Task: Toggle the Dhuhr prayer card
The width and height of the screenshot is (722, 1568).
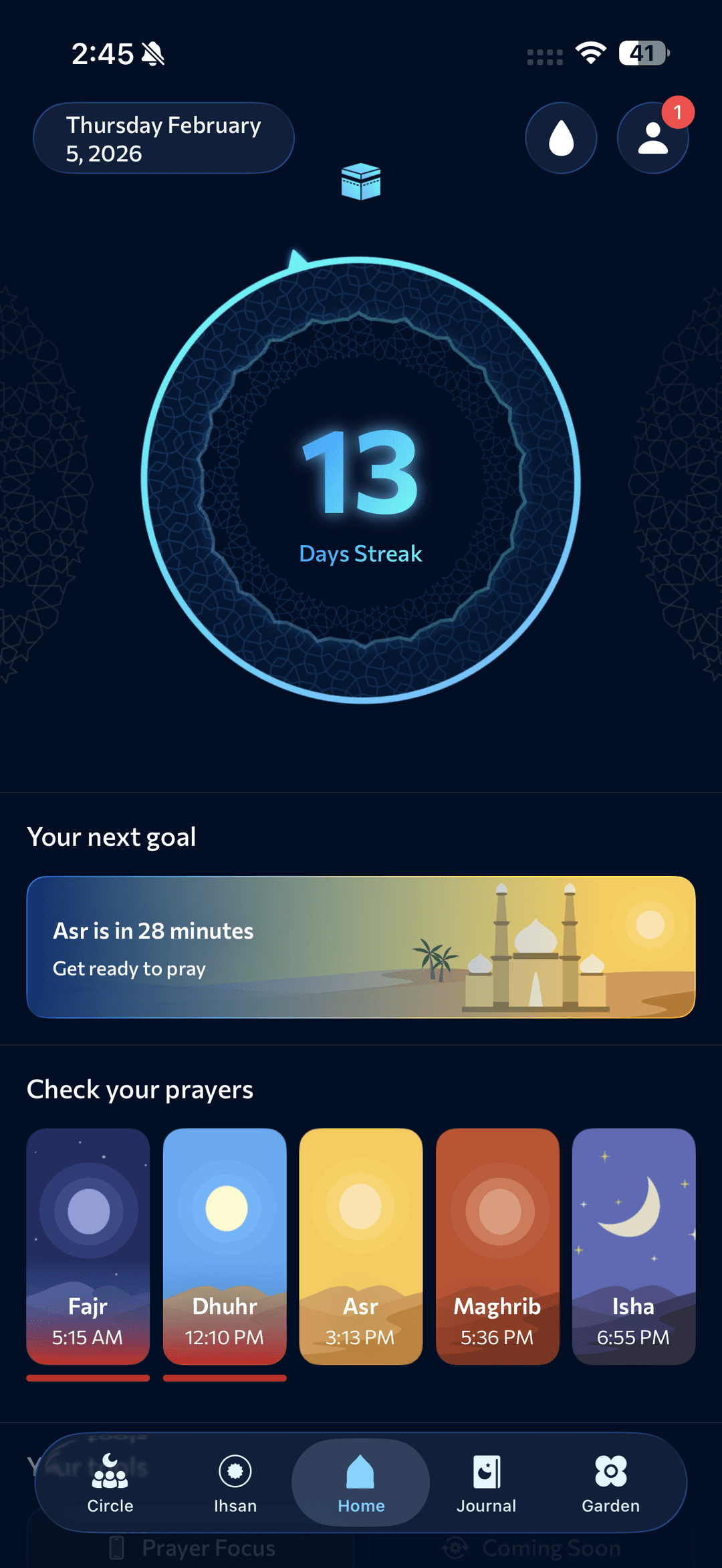Action: 225,1246
